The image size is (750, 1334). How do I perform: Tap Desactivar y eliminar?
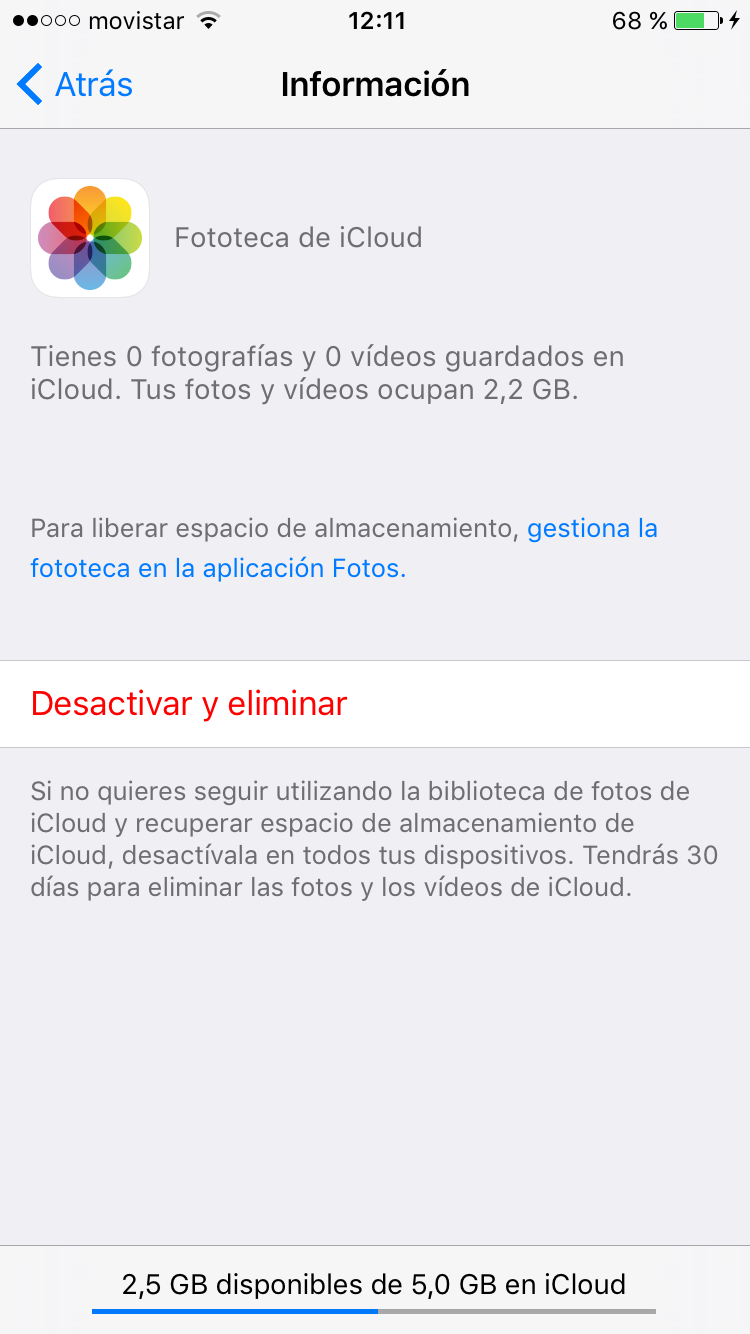tap(189, 704)
